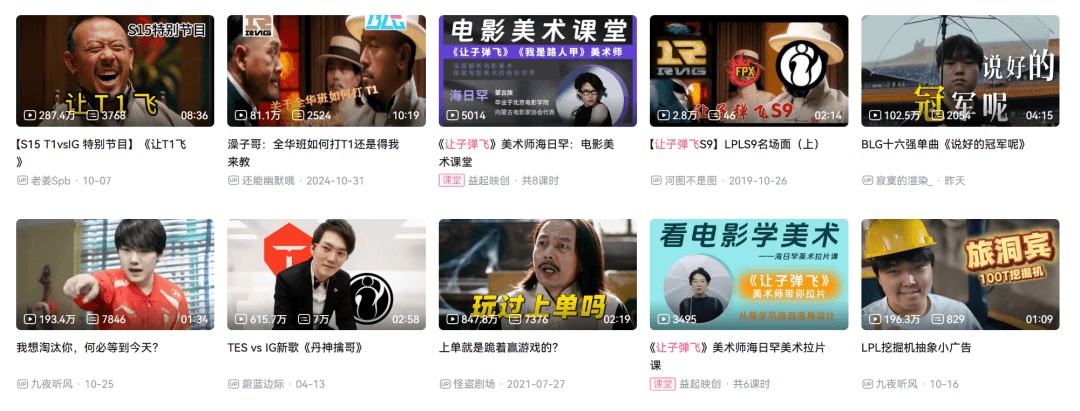Open the course 美术师海日罕：电影美术课堂

[x=537, y=70]
